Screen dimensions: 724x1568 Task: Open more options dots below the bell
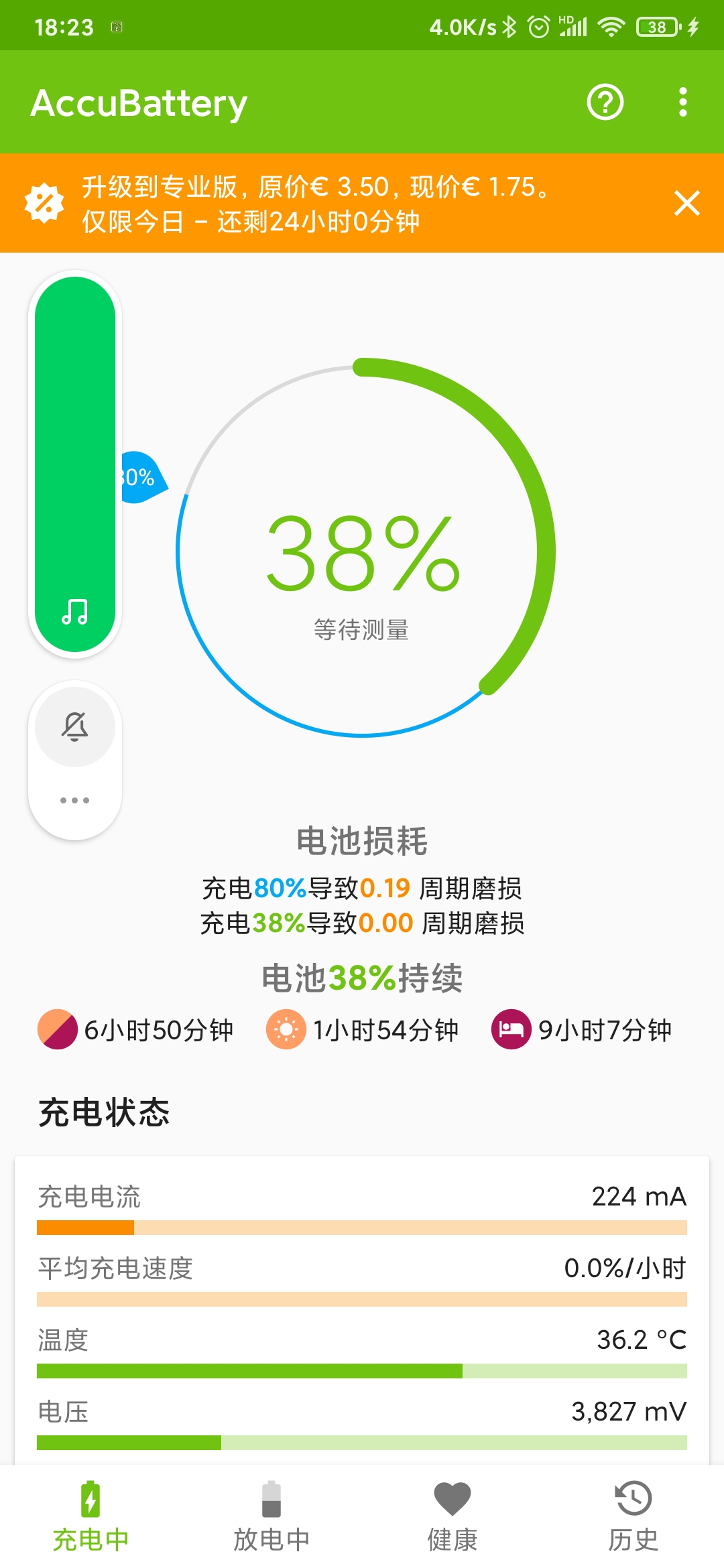75,800
